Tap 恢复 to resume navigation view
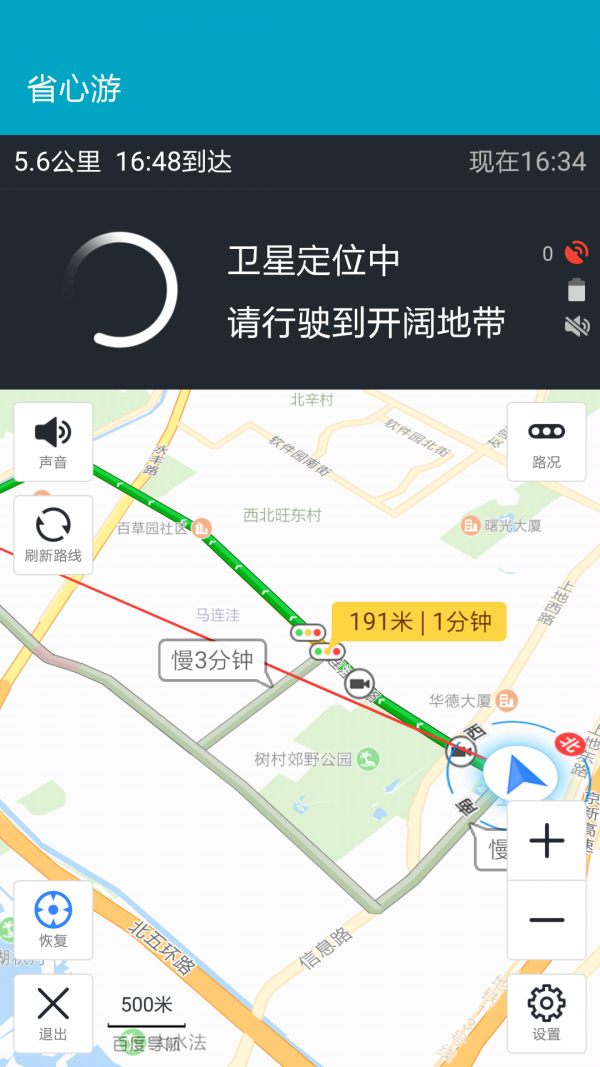This screenshot has height=1067, width=600. click(x=53, y=920)
